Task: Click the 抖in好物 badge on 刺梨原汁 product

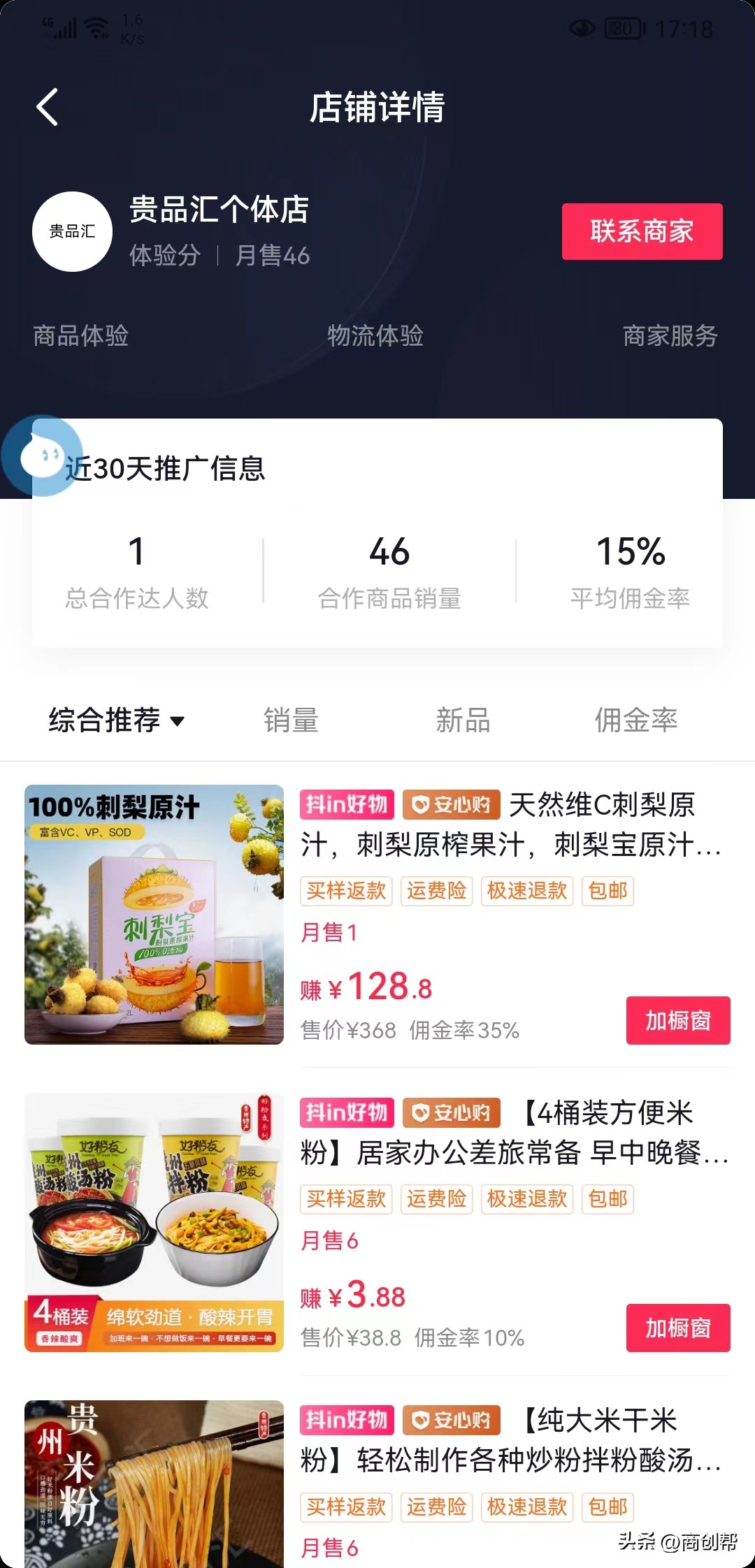Action: pyautogui.click(x=346, y=804)
